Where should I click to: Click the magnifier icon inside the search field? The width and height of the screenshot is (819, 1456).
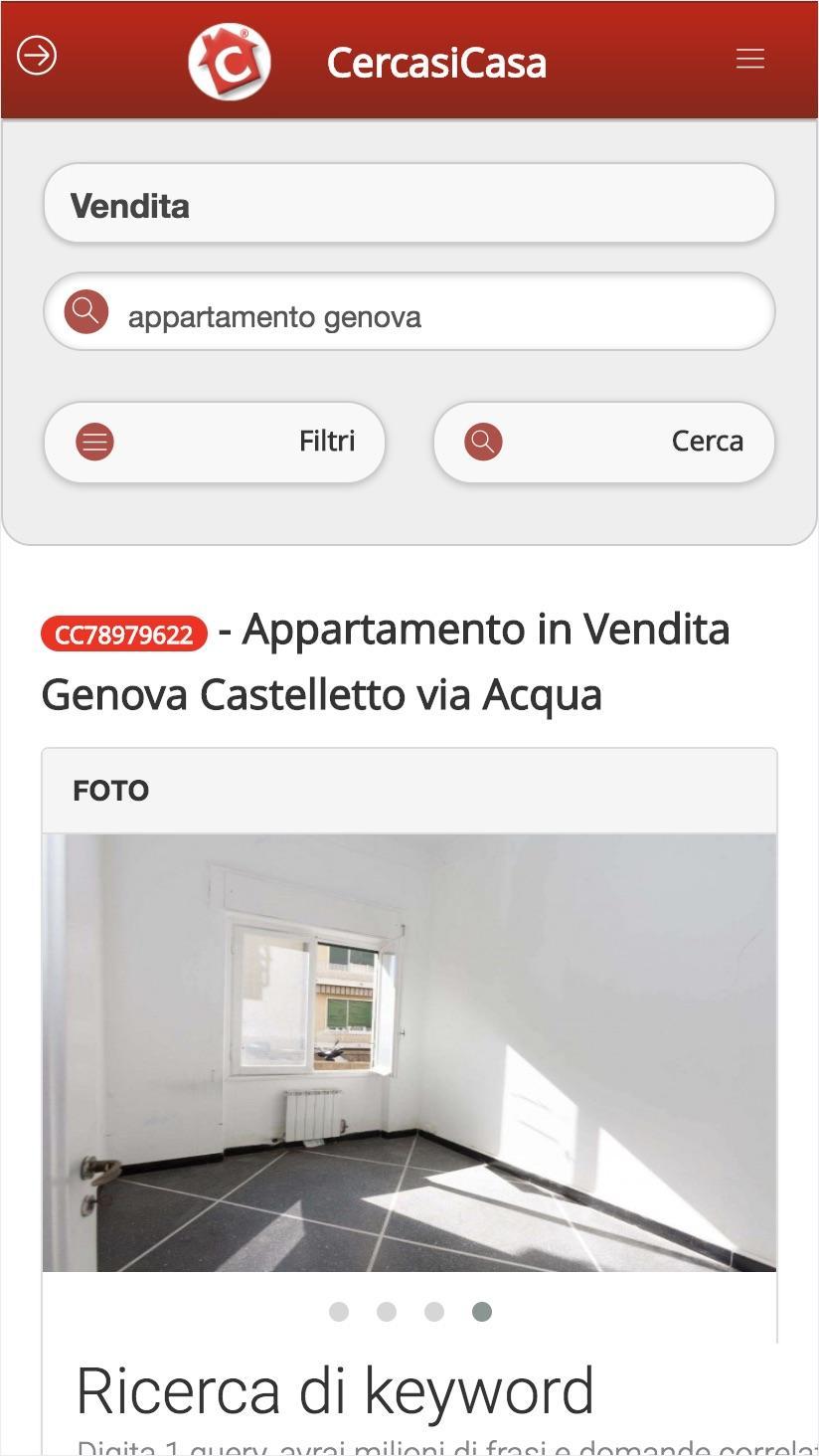(86, 311)
